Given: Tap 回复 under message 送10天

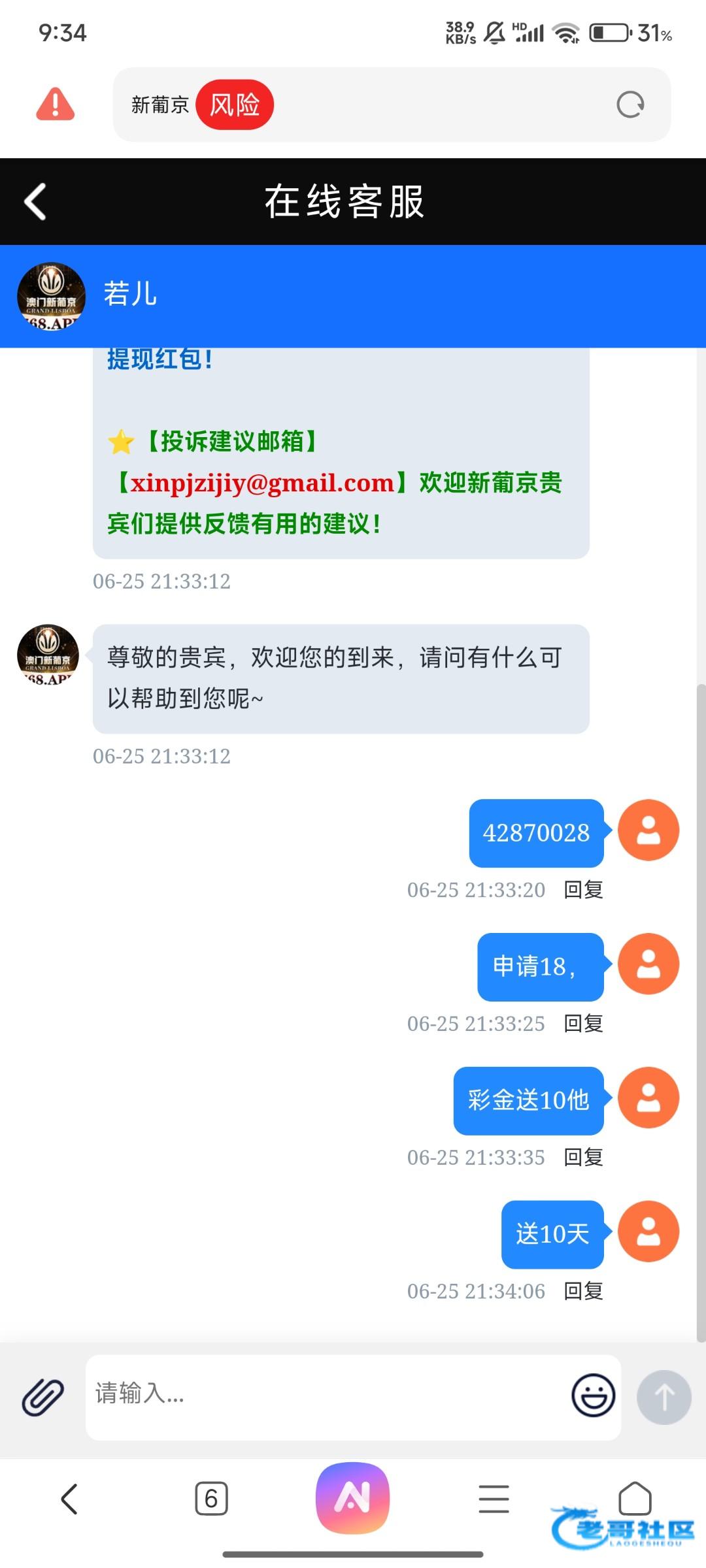Looking at the screenshot, I should [583, 1292].
